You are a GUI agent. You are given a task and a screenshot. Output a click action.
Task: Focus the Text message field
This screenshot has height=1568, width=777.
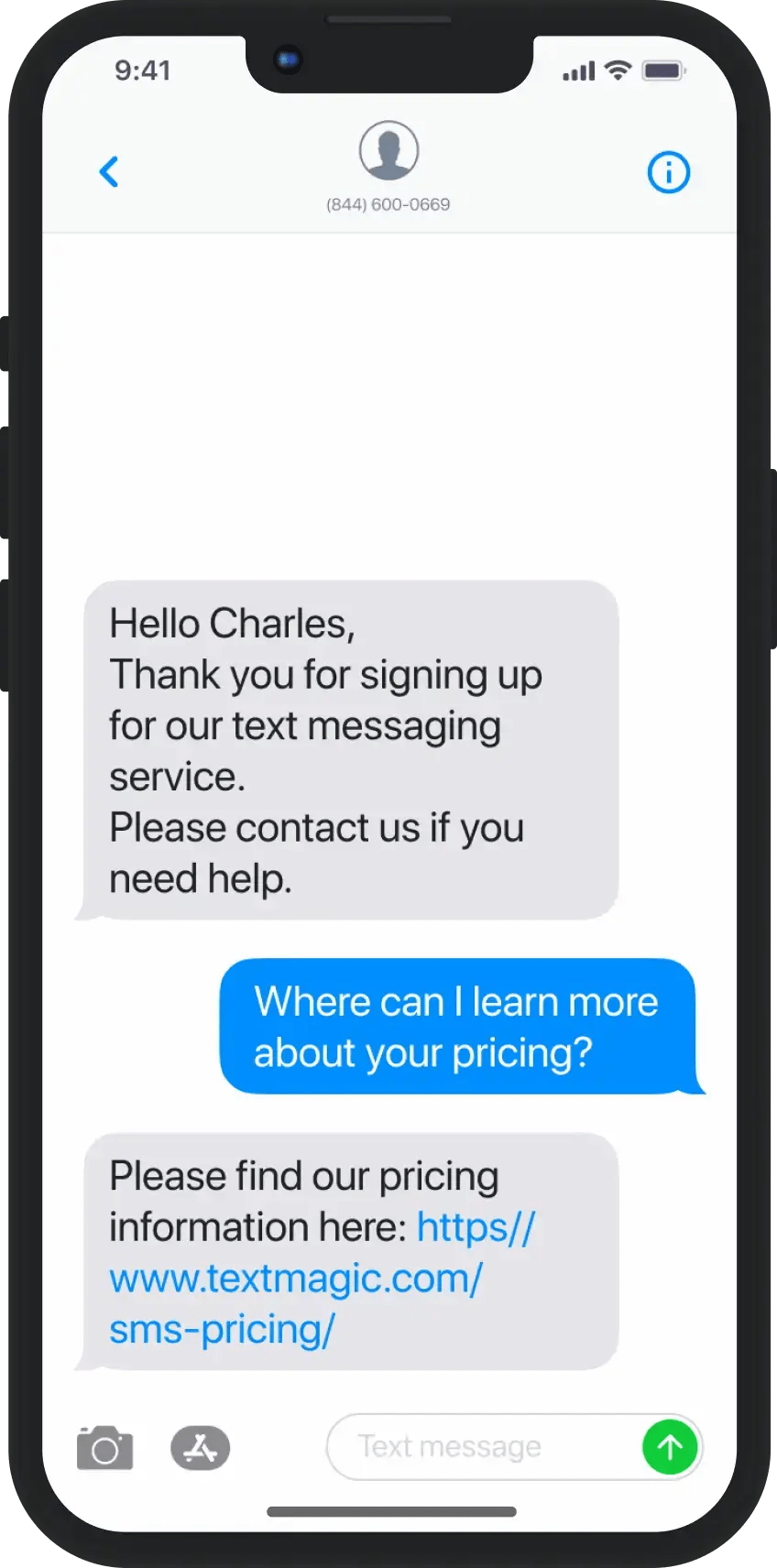point(476,1447)
